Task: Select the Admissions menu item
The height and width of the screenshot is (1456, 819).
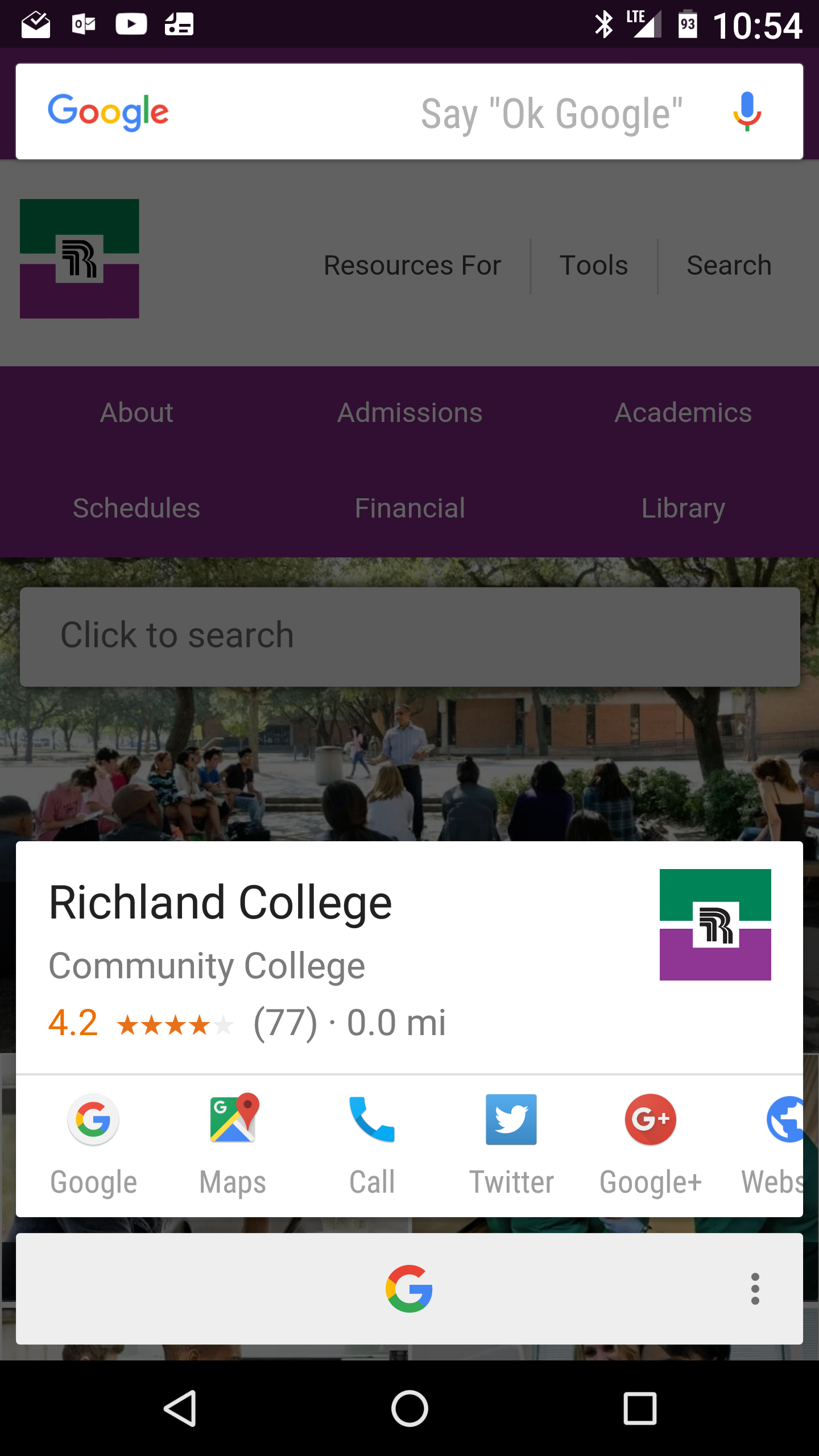Action: (x=409, y=413)
